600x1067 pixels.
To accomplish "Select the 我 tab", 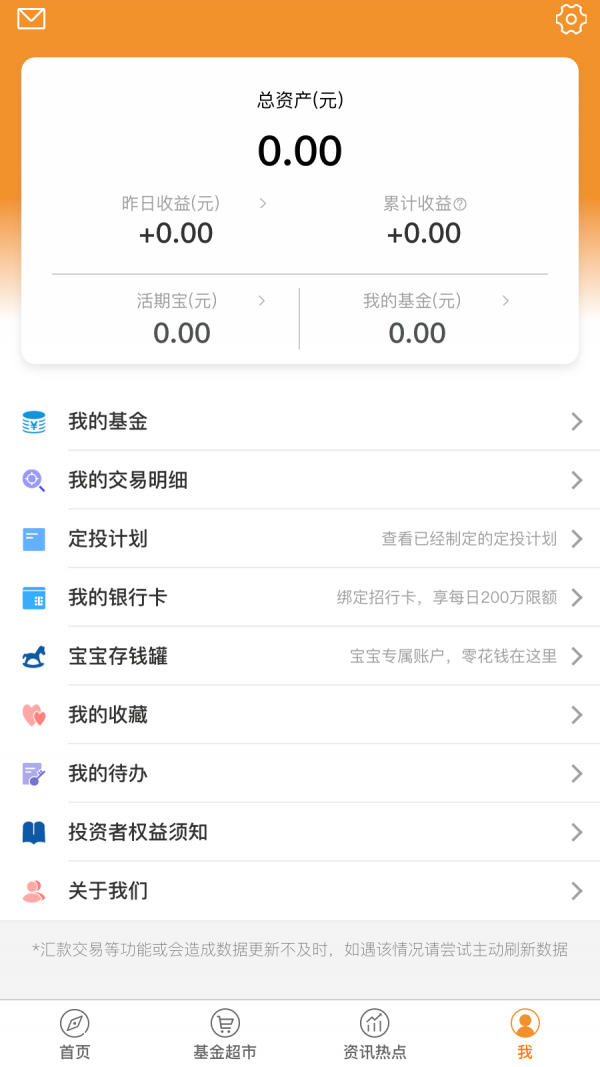I will tap(525, 1034).
